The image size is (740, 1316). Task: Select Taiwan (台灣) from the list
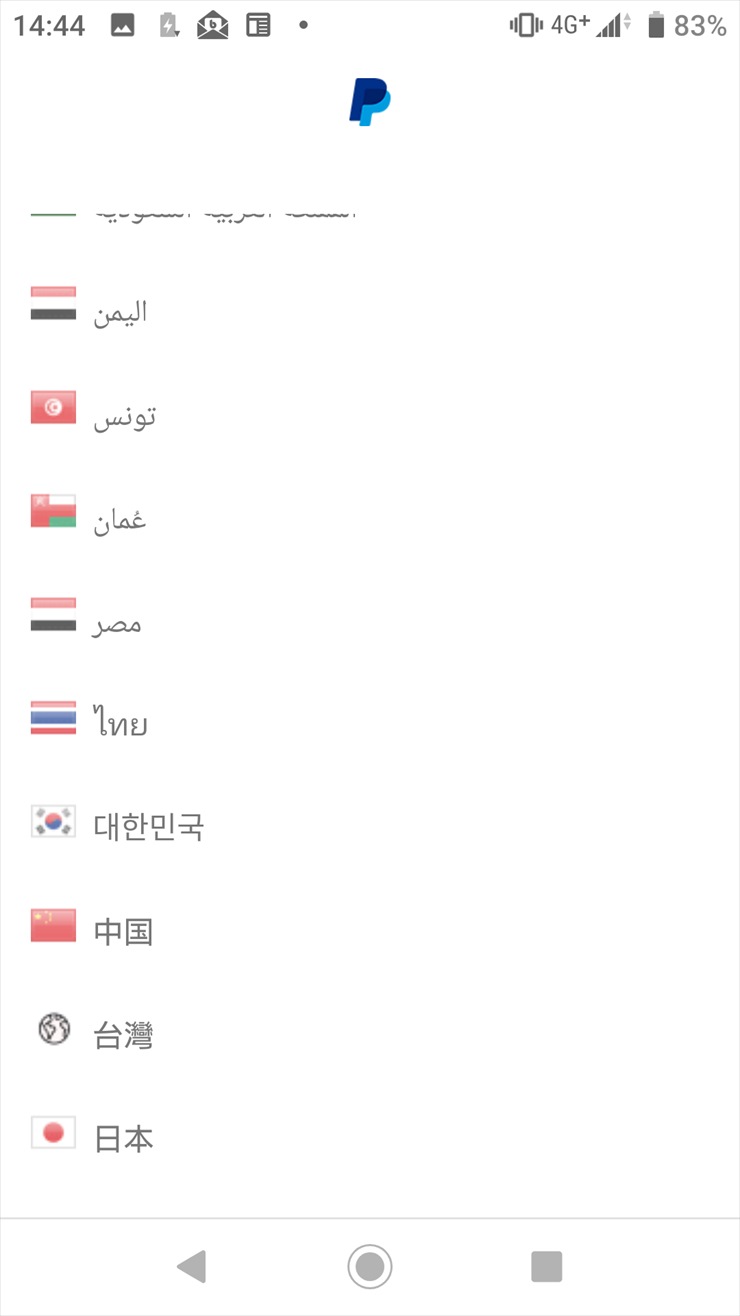(123, 1034)
